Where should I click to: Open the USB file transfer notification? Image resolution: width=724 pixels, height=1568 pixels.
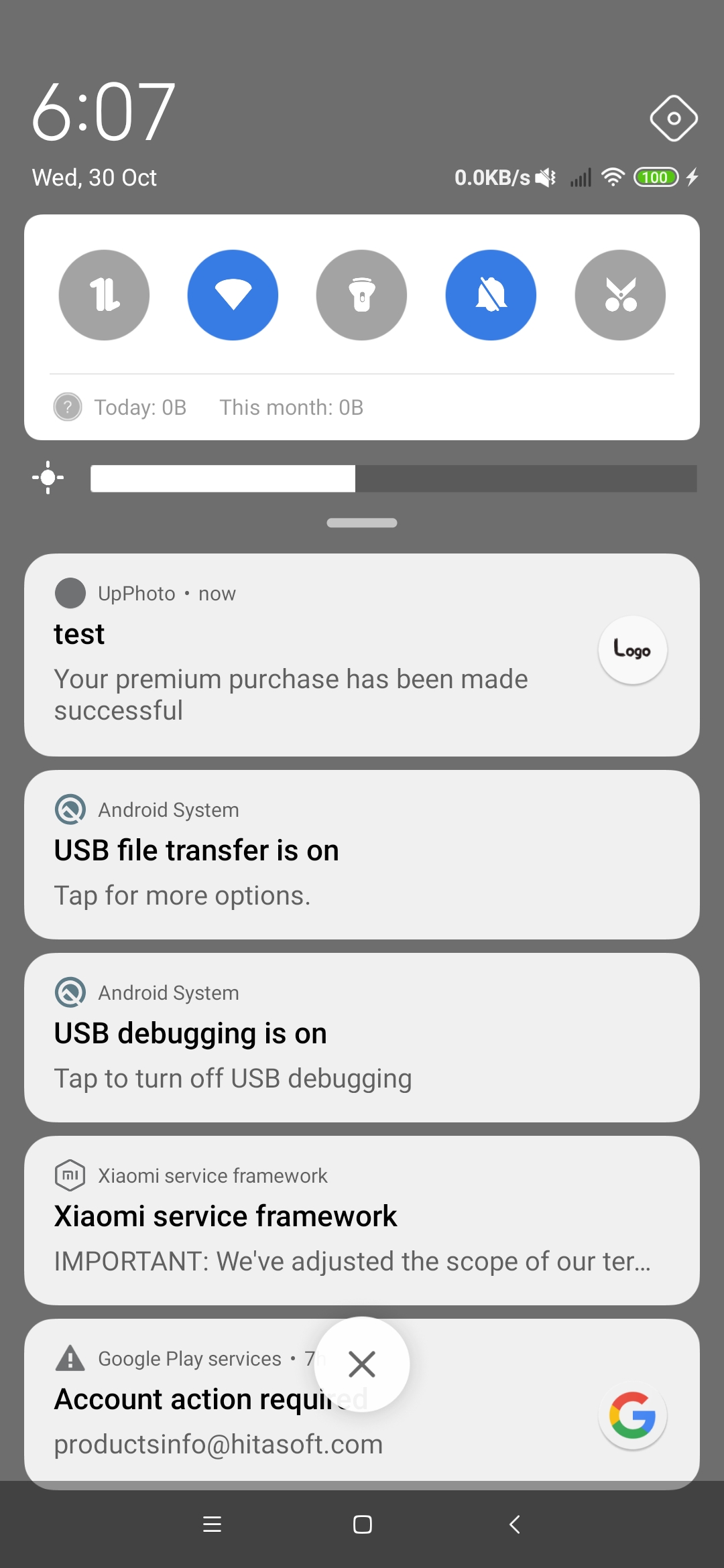[x=362, y=854]
